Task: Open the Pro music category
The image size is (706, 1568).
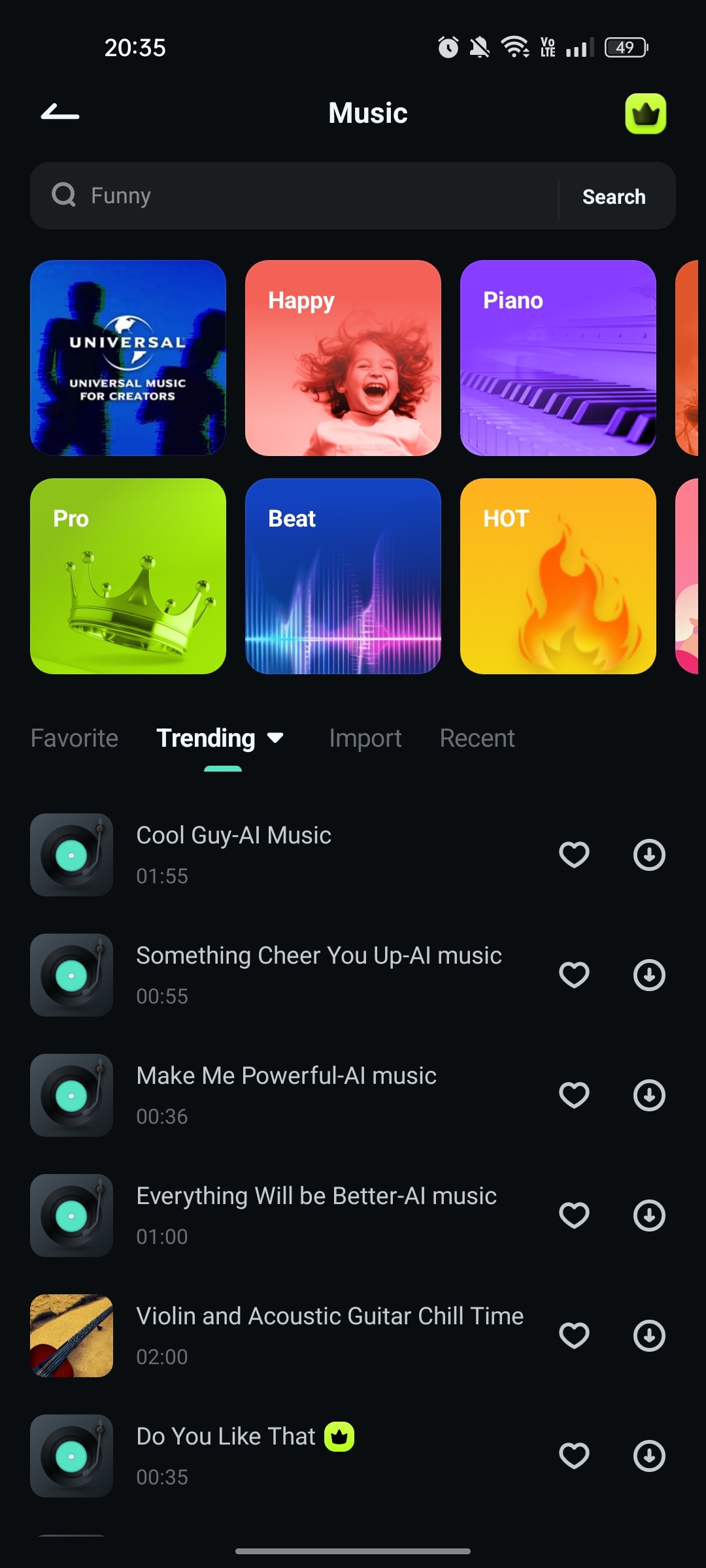Action: coord(128,576)
